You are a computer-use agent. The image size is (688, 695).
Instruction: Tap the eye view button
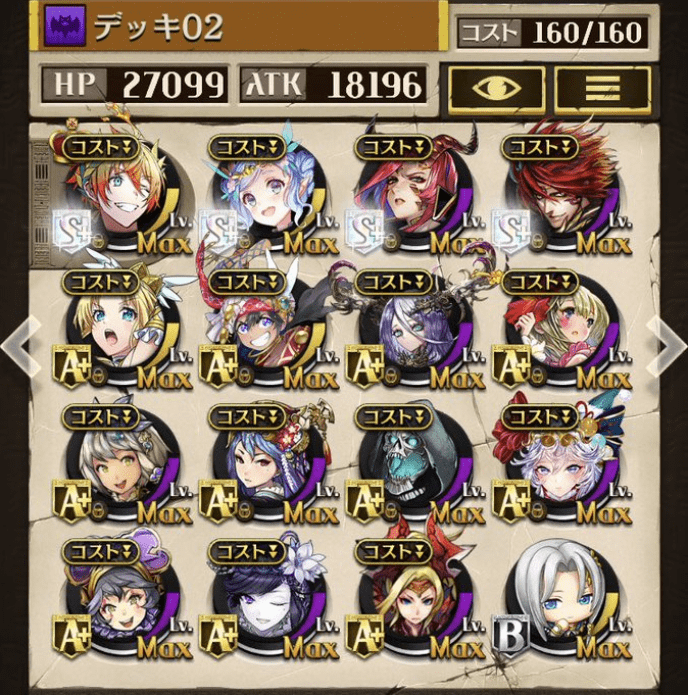[x=495, y=88]
